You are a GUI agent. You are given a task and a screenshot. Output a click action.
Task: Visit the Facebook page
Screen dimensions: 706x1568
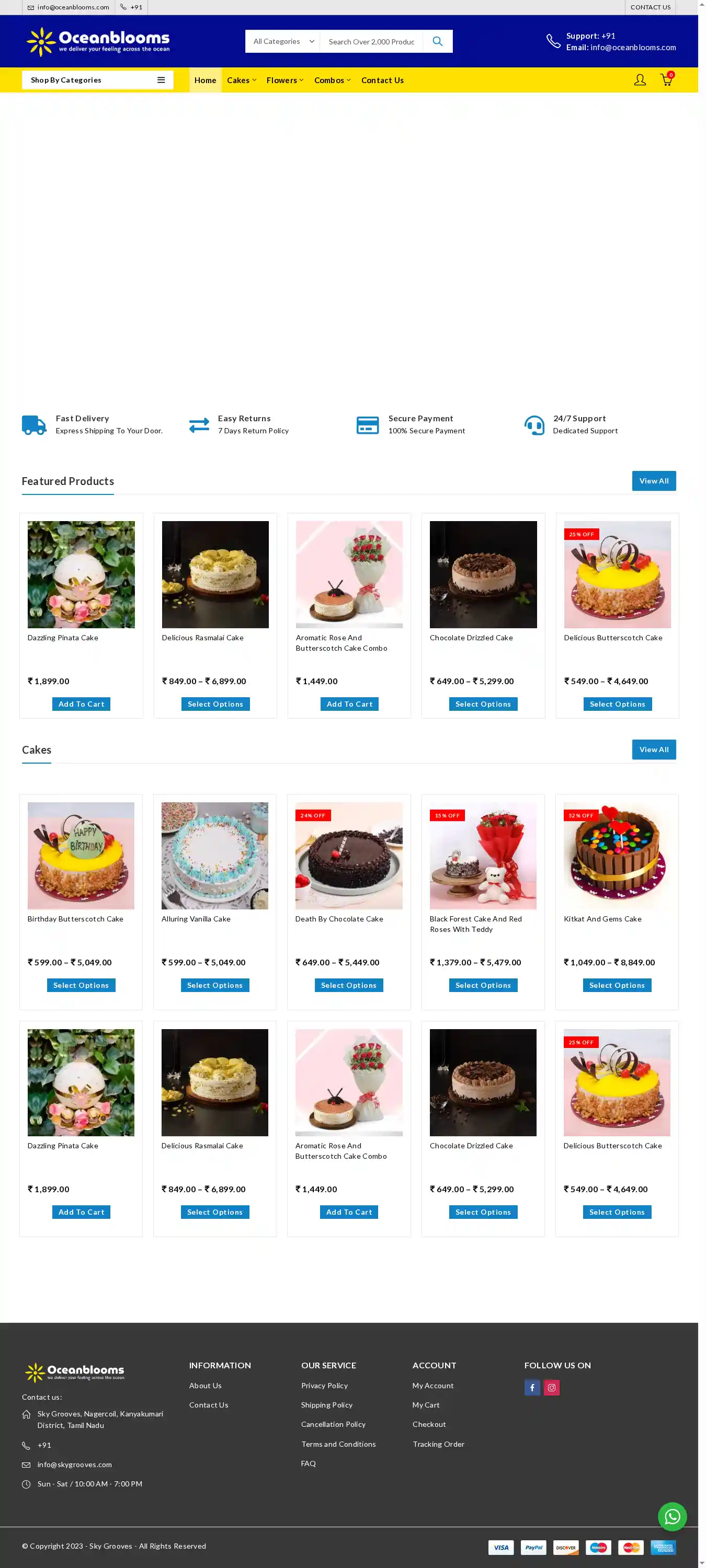[x=532, y=1387]
